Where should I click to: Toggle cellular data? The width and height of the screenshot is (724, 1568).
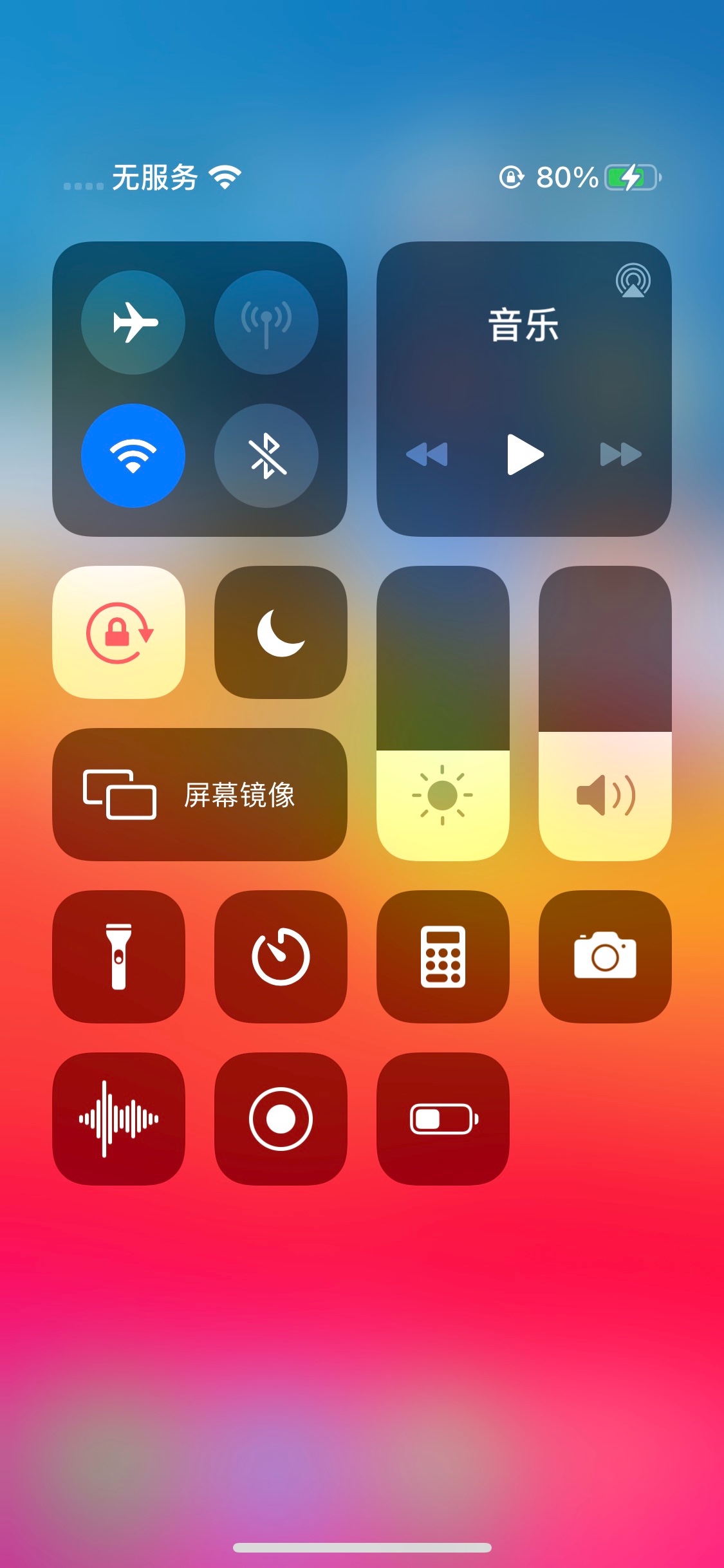[x=266, y=322]
